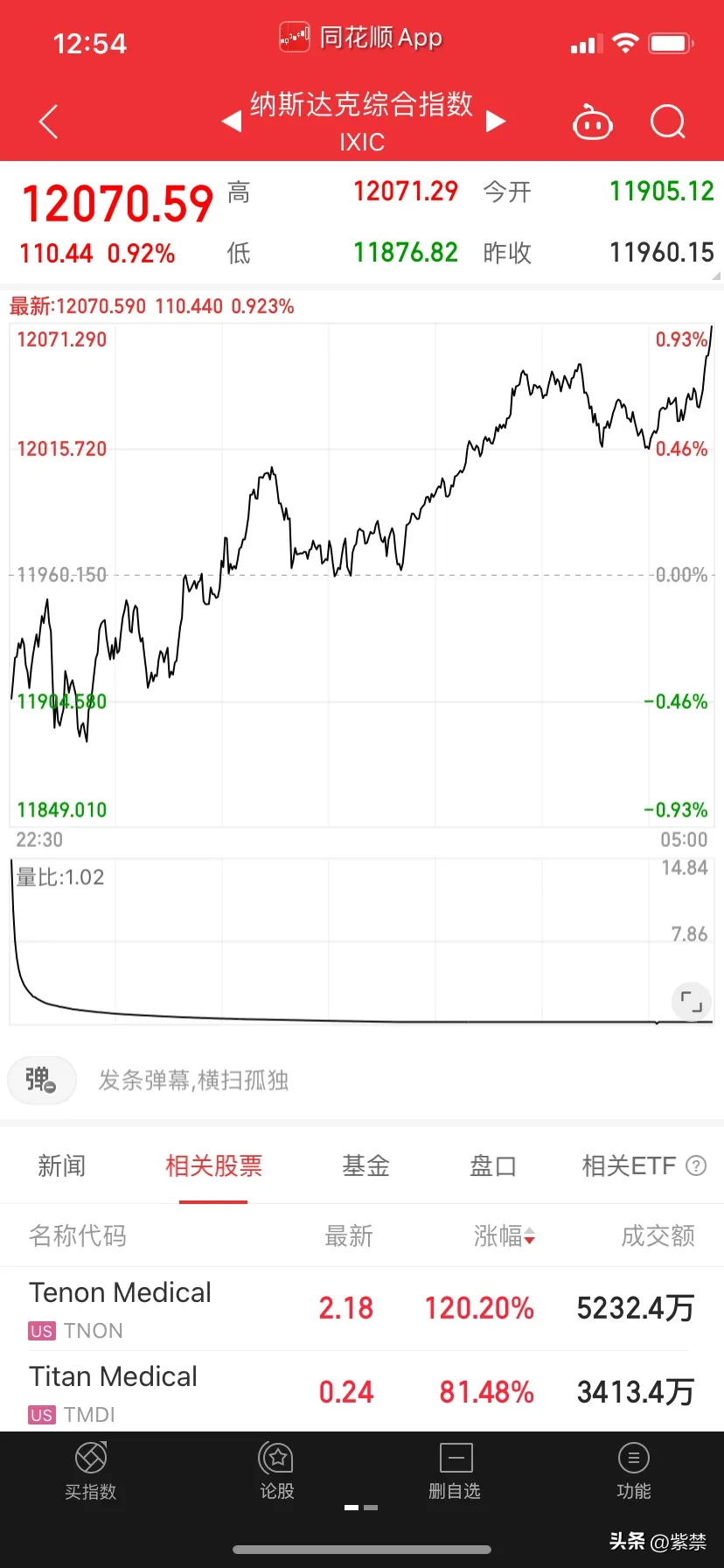Go back using the top-left arrow

[49, 122]
